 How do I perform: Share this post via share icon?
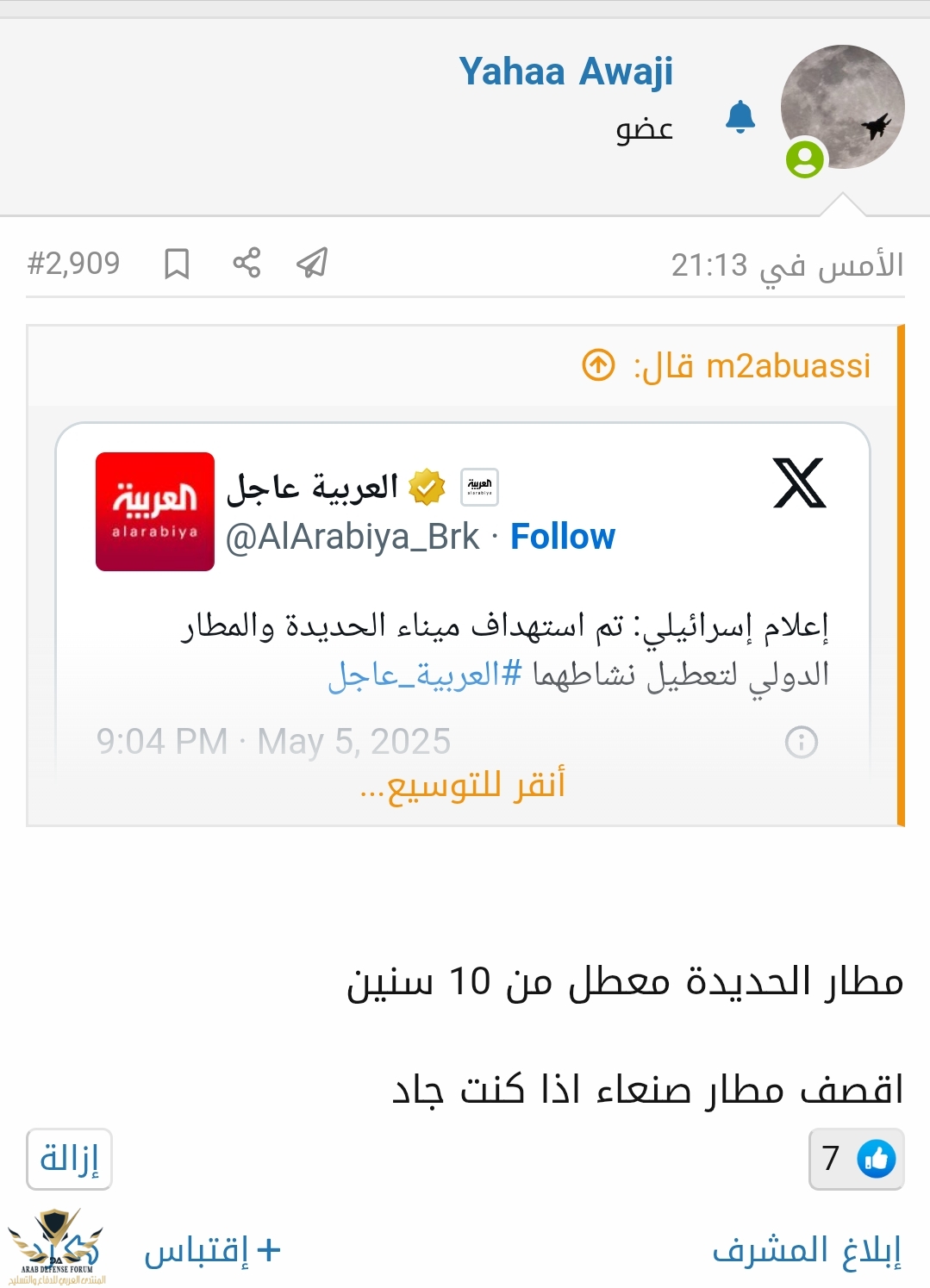(x=247, y=263)
